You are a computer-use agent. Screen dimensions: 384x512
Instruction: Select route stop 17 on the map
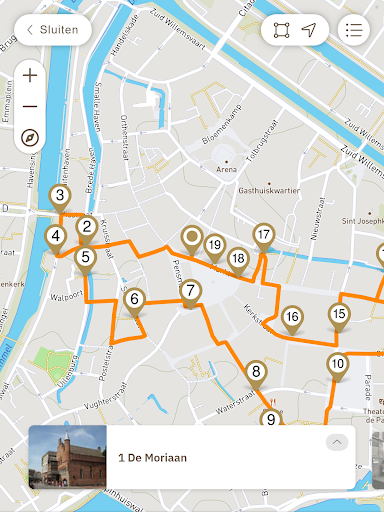pyautogui.click(x=264, y=238)
